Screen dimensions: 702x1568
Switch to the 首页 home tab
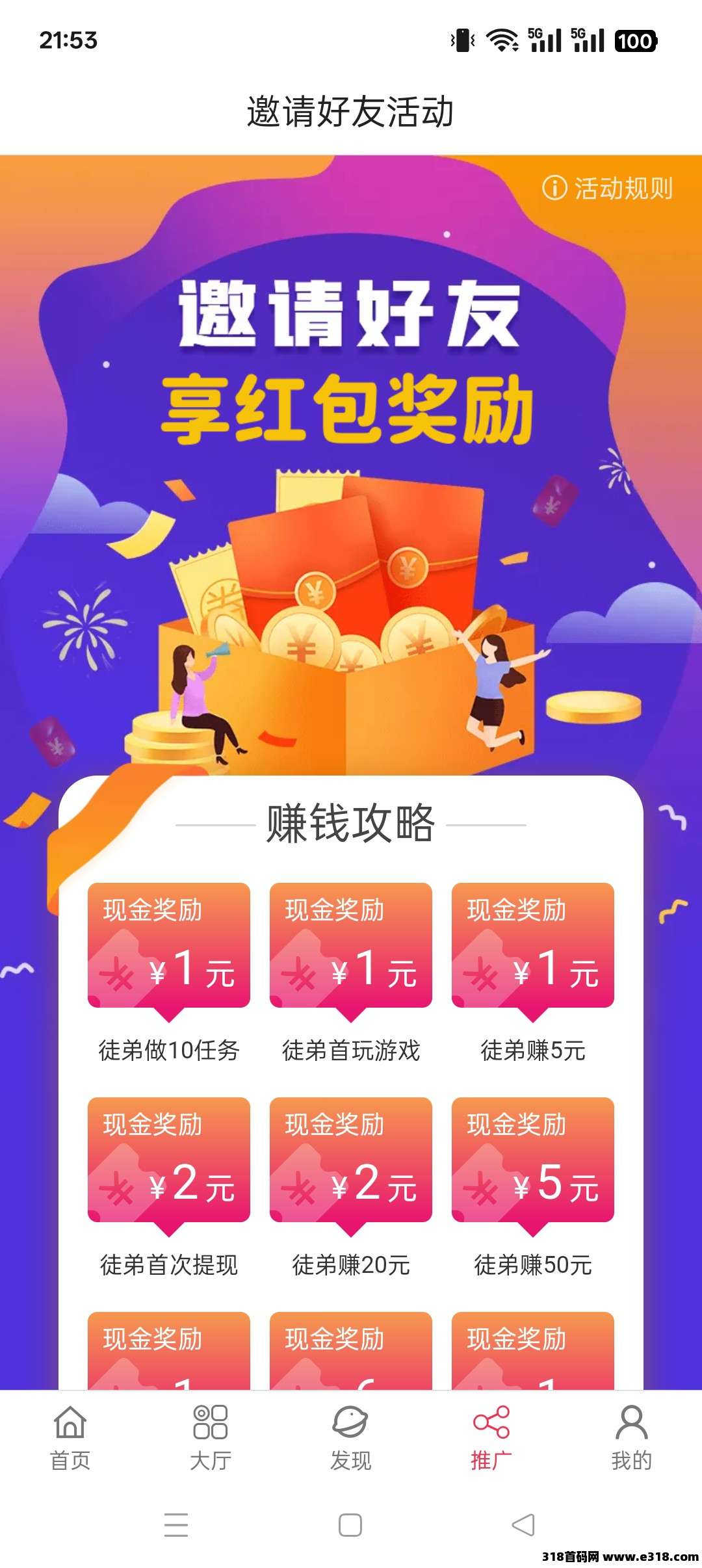(x=70, y=1437)
